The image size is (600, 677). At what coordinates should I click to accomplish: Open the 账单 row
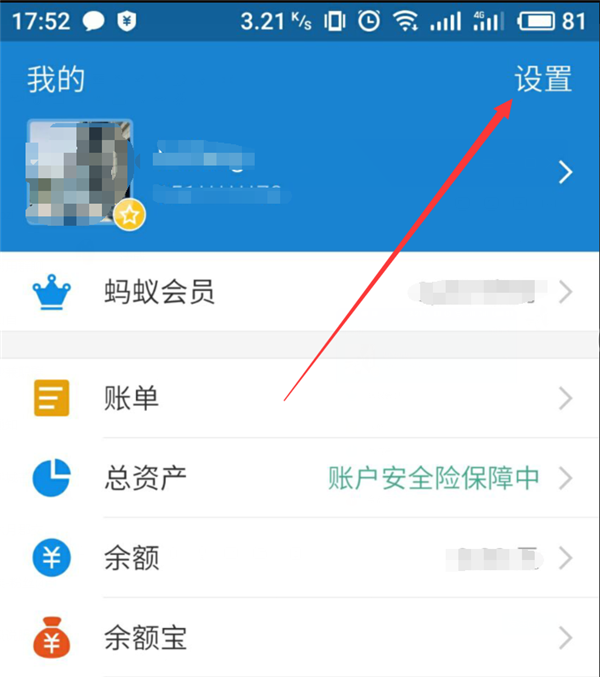pos(300,399)
